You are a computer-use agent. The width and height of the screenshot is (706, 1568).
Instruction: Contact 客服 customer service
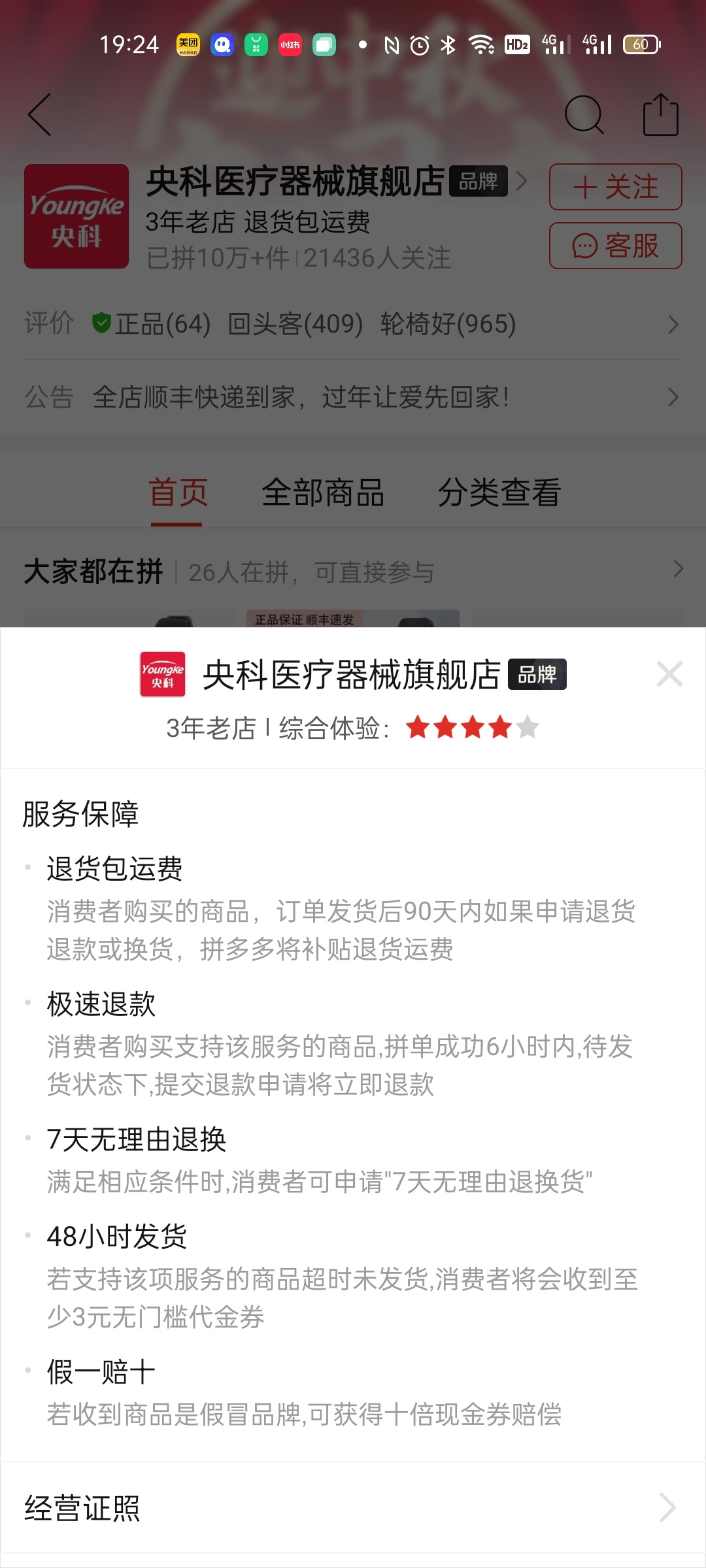(615, 246)
